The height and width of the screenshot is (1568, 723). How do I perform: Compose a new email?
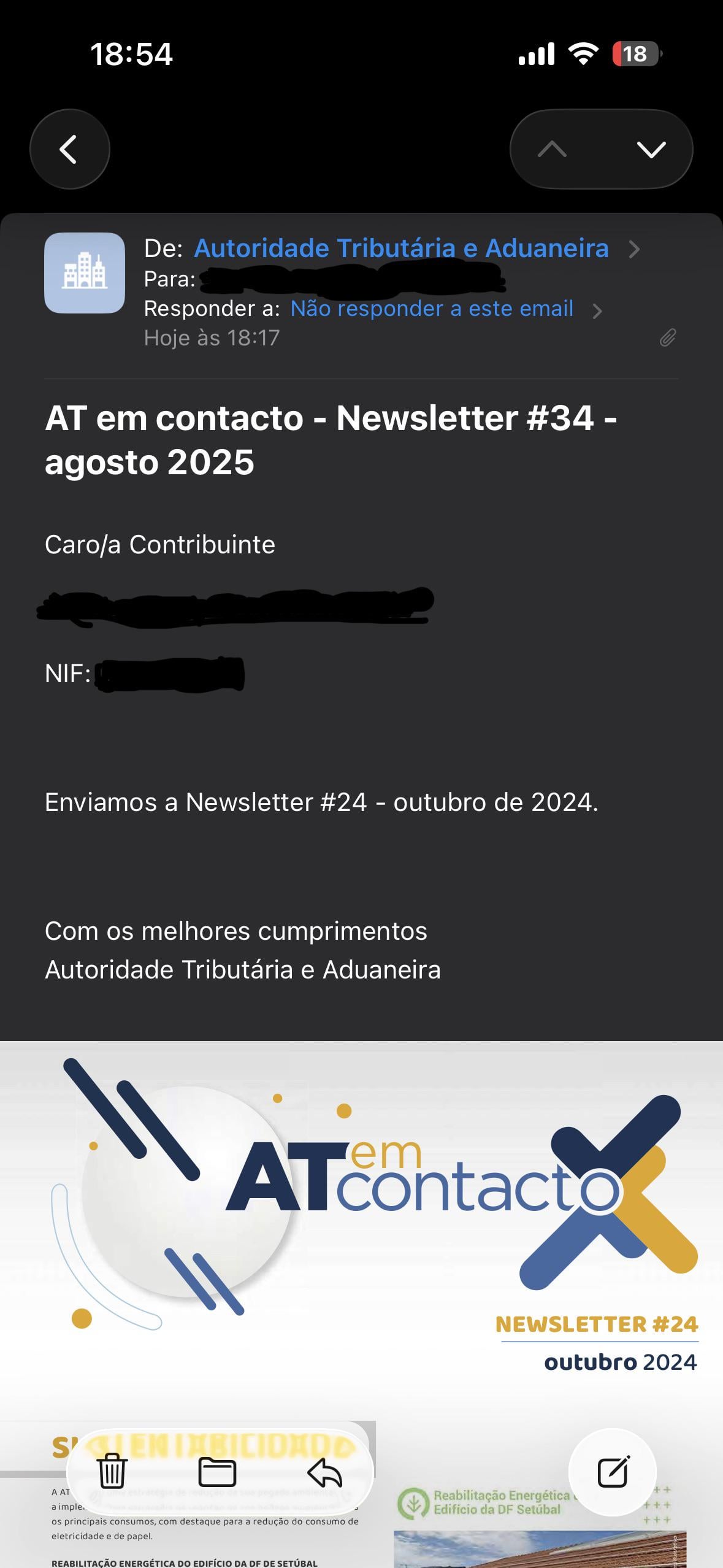tap(613, 1471)
